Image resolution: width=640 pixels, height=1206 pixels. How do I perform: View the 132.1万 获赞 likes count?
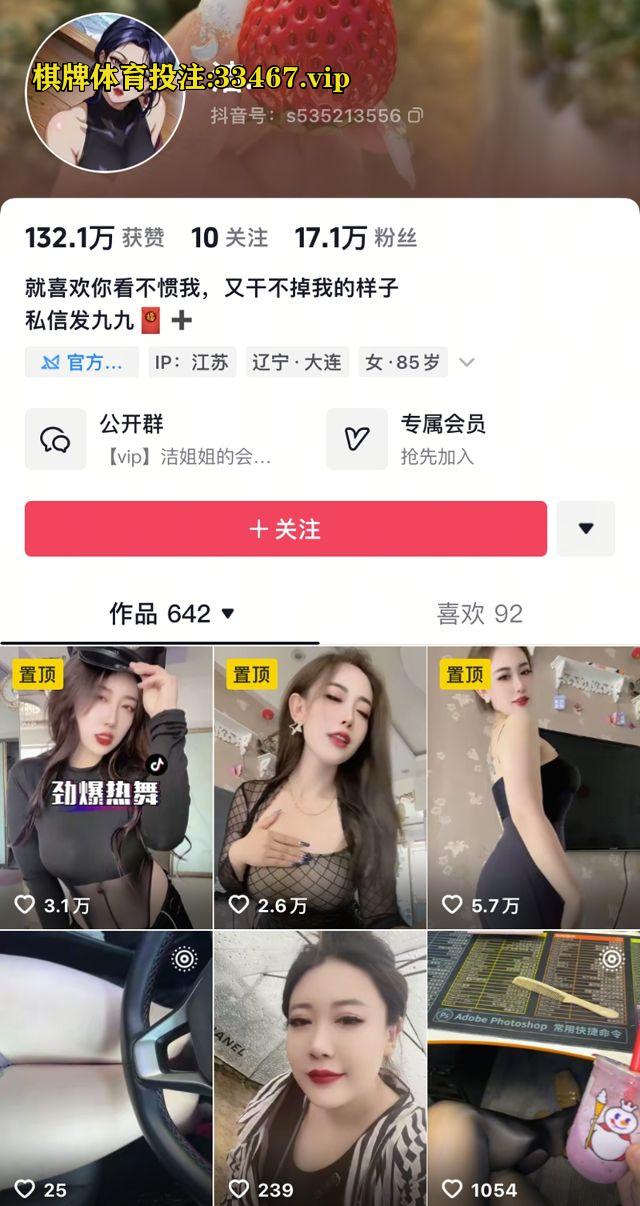pyautogui.click(x=94, y=238)
